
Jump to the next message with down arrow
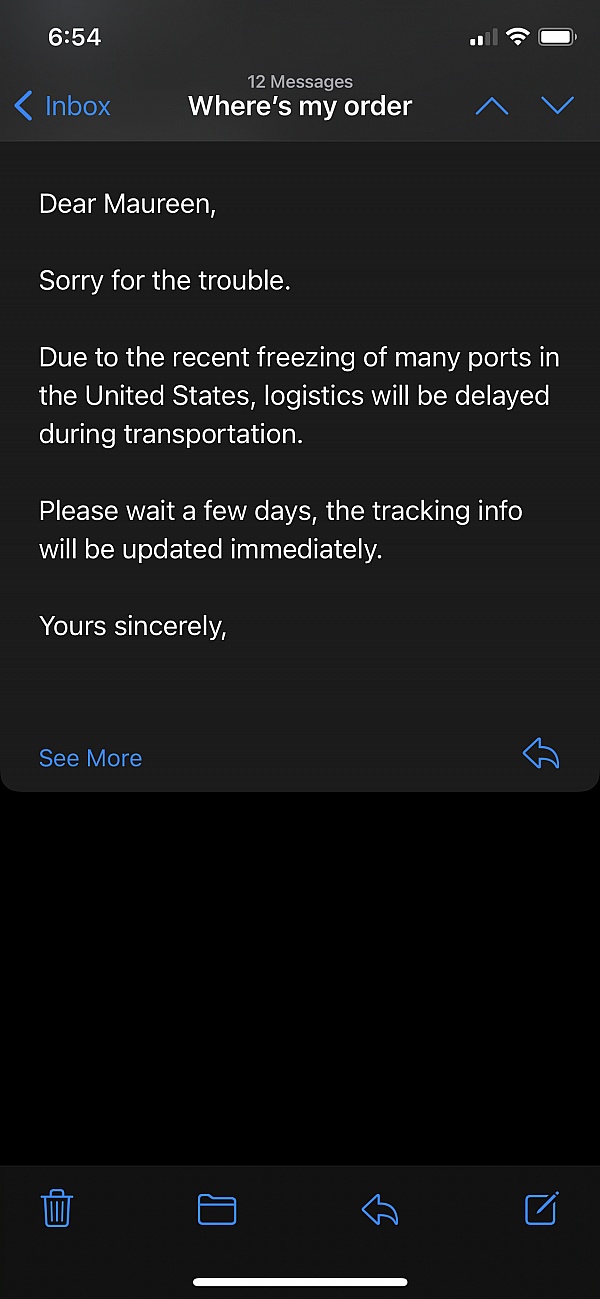(x=557, y=106)
